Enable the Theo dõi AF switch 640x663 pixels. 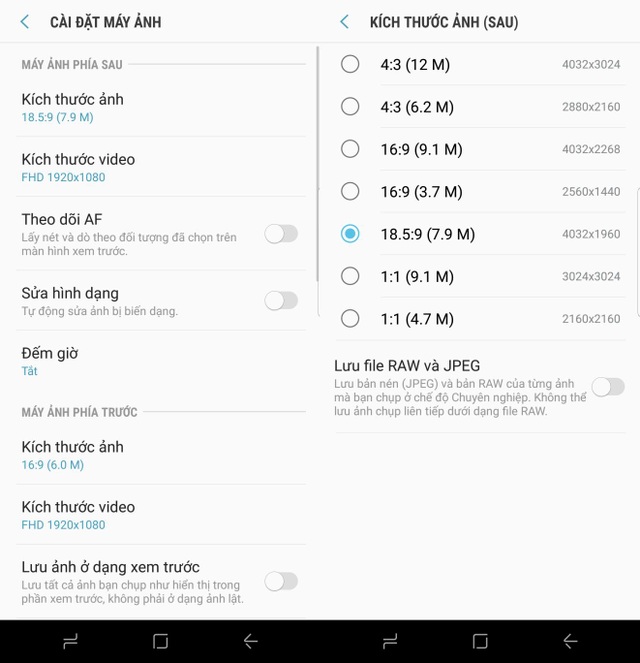pyautogui.click(x=281, y=234)
